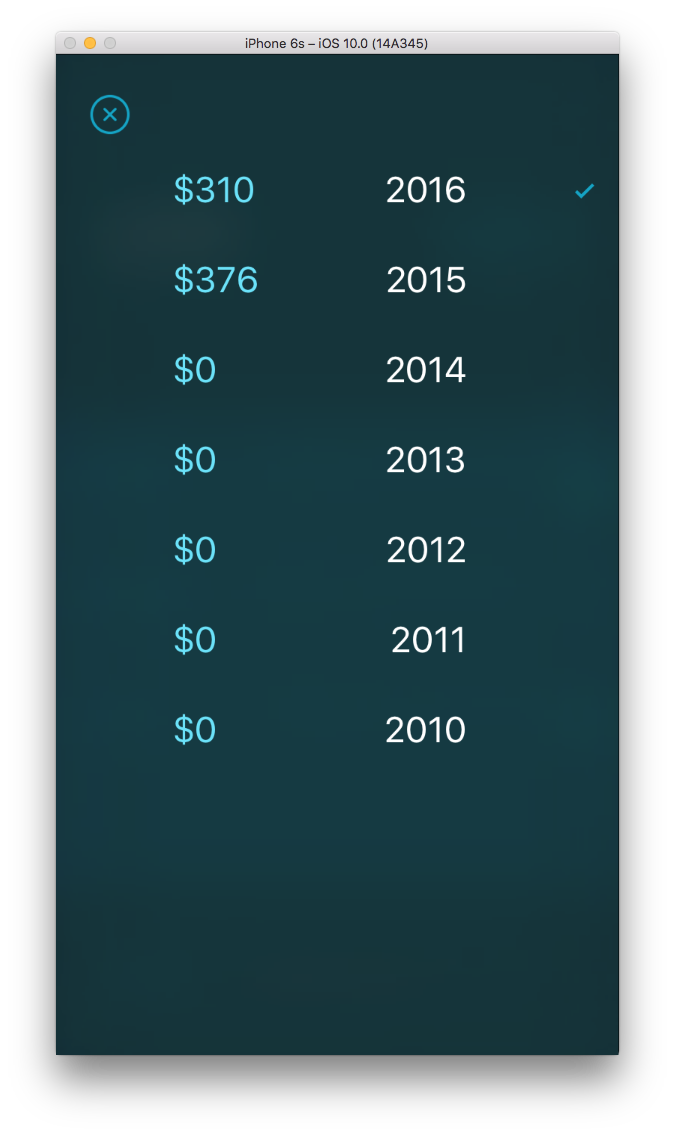Close the year selection screen
The image size is (675, 1135).
[110, 114]
